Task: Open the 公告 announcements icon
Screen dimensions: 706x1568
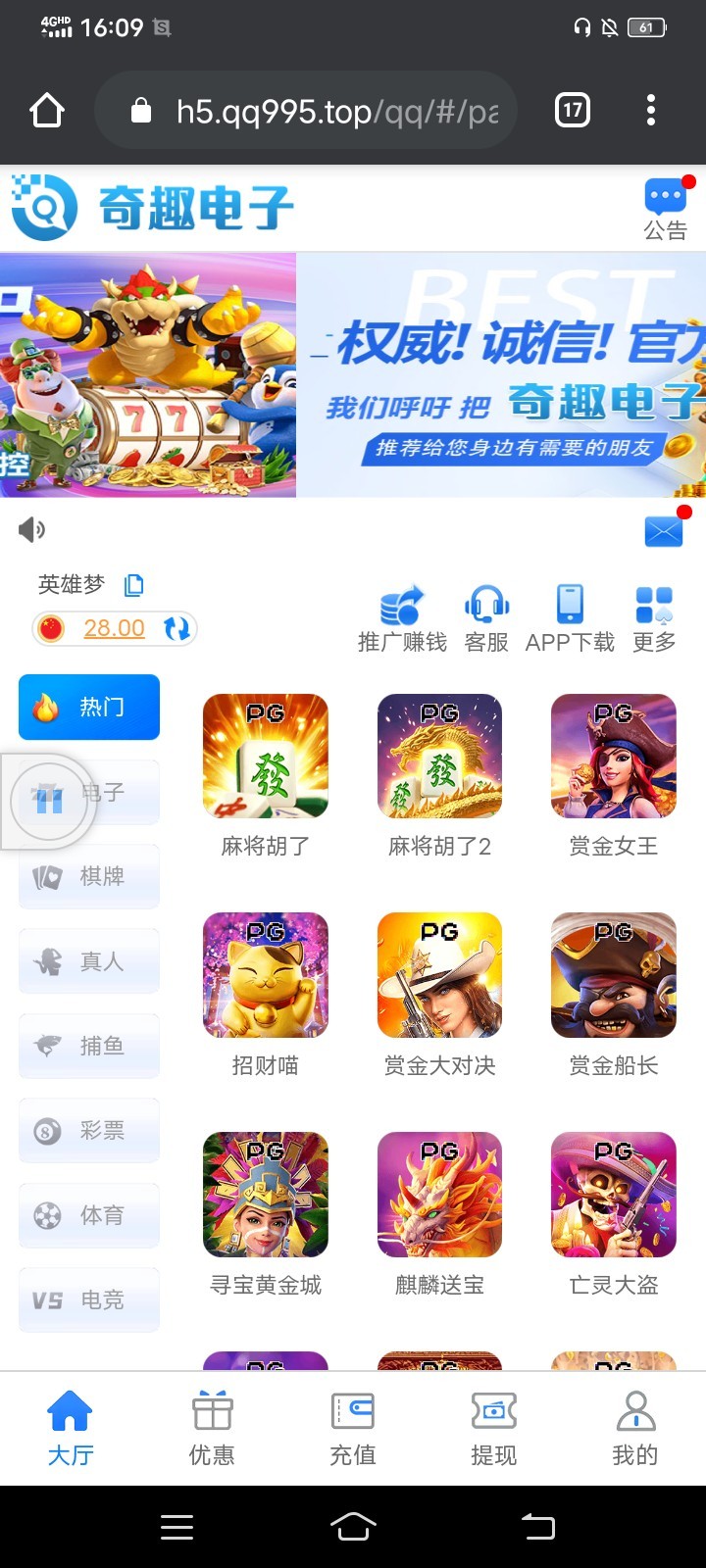Action: point(665,208)
